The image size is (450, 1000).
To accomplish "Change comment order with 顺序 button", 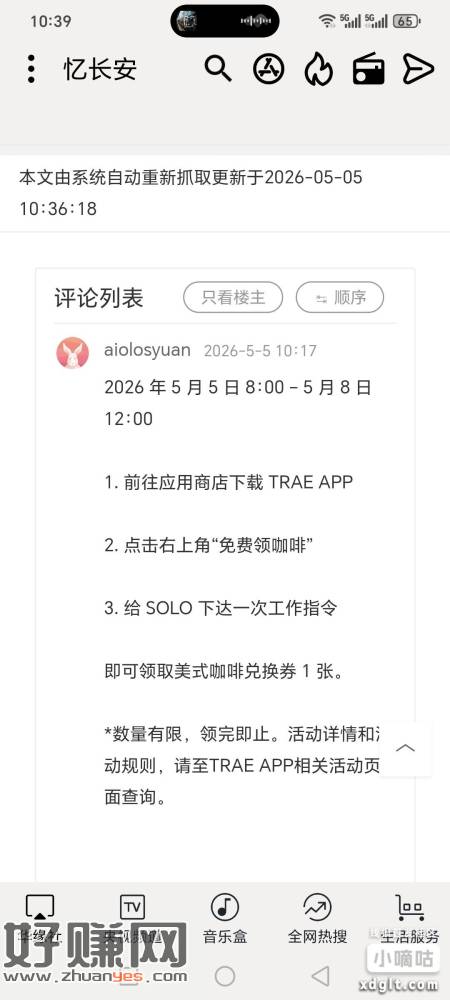I will tap(340, 297).
